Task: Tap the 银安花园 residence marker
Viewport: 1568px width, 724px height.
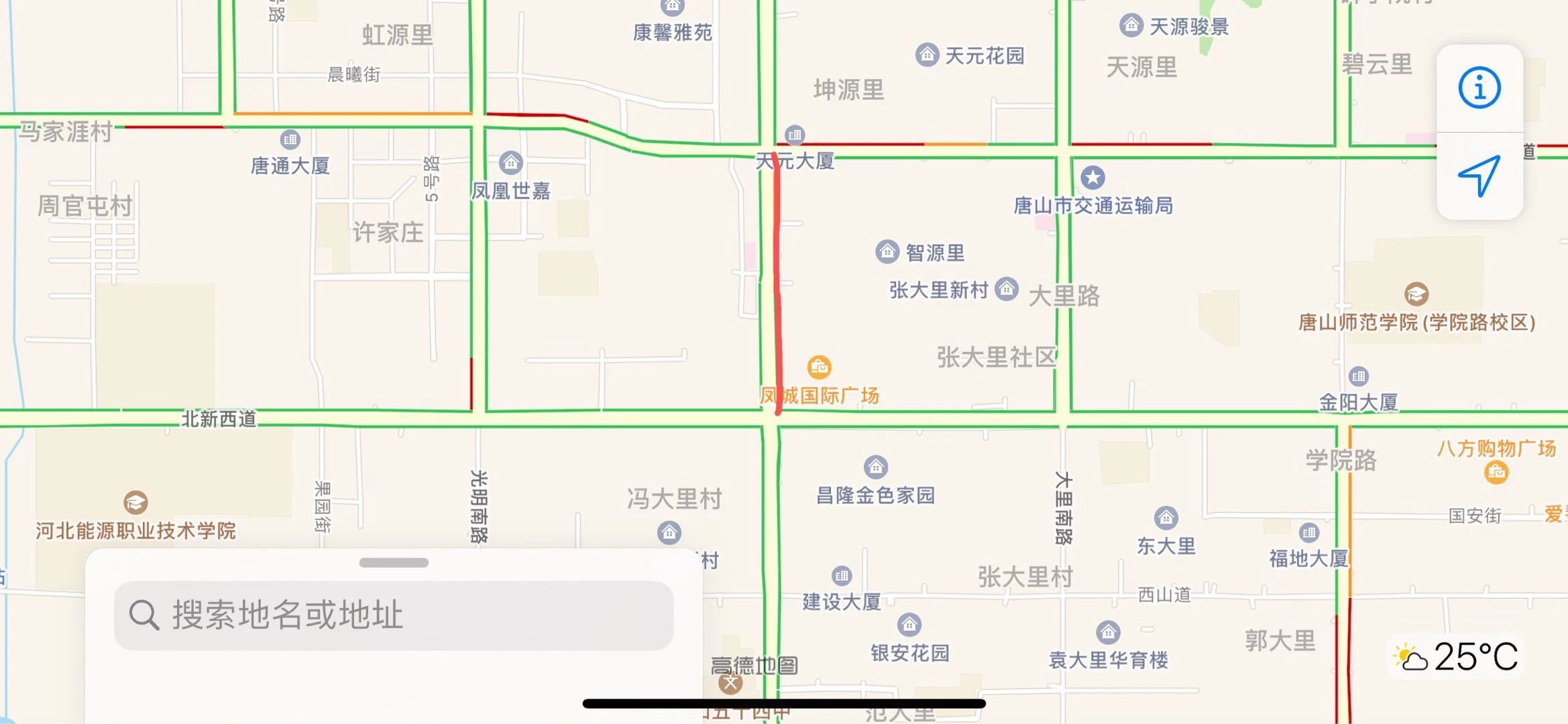Action: point(909,625)
